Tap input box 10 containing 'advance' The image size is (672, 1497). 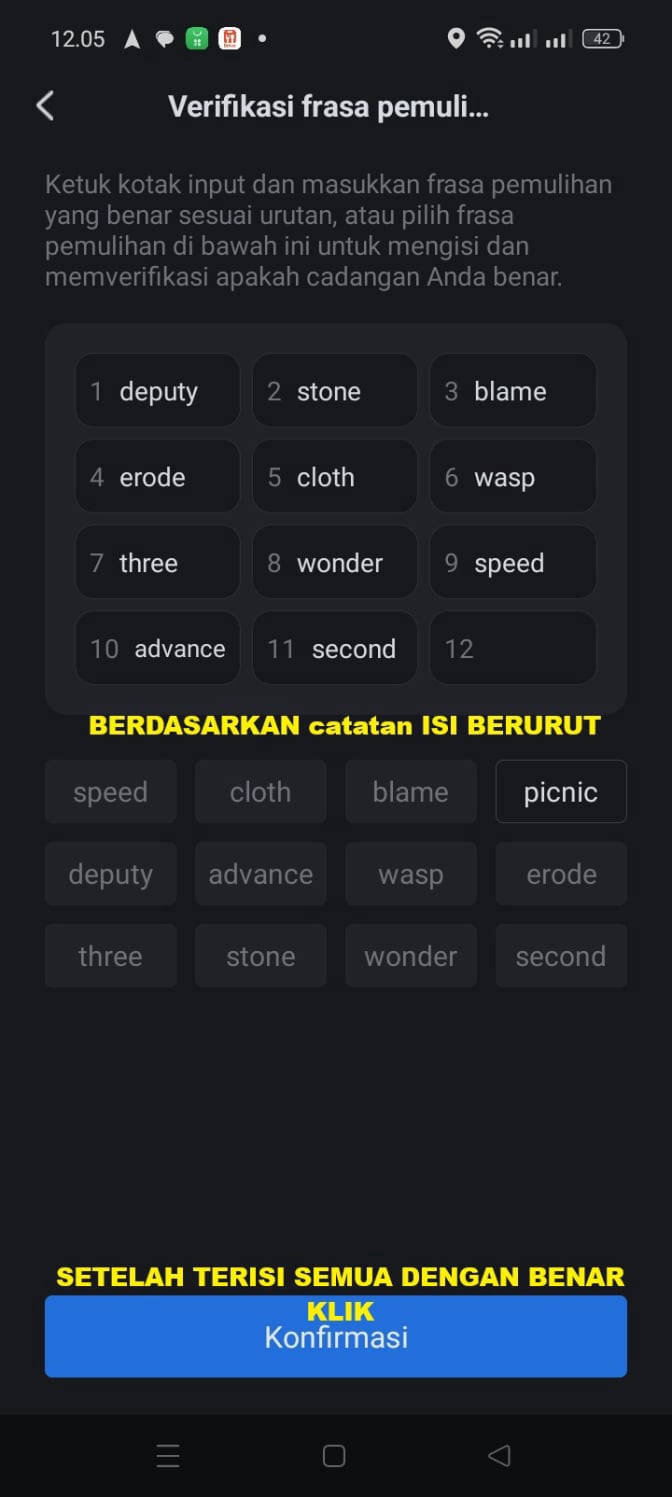coord(157,648)
